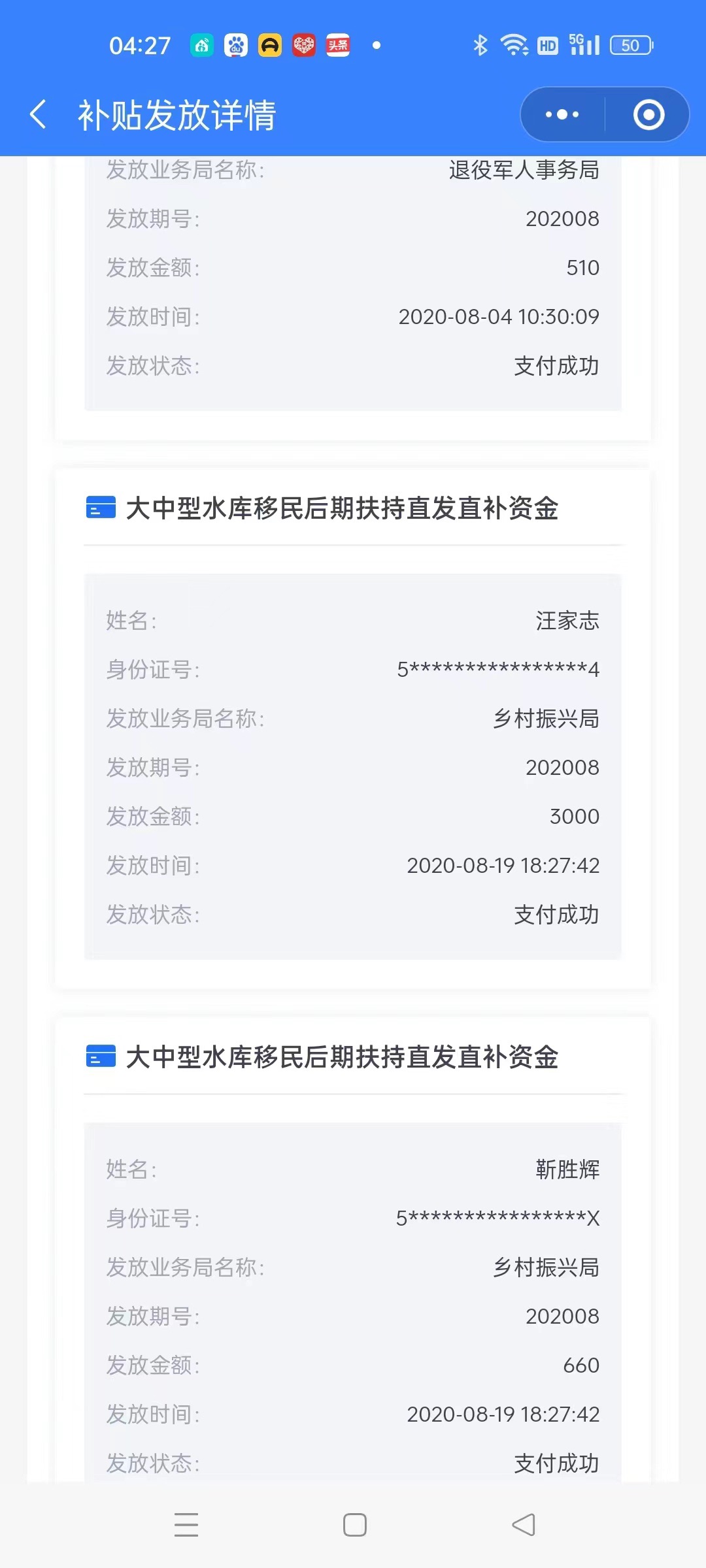Go to the system home screen
Screen dimensions: 706x1568
354,1524
